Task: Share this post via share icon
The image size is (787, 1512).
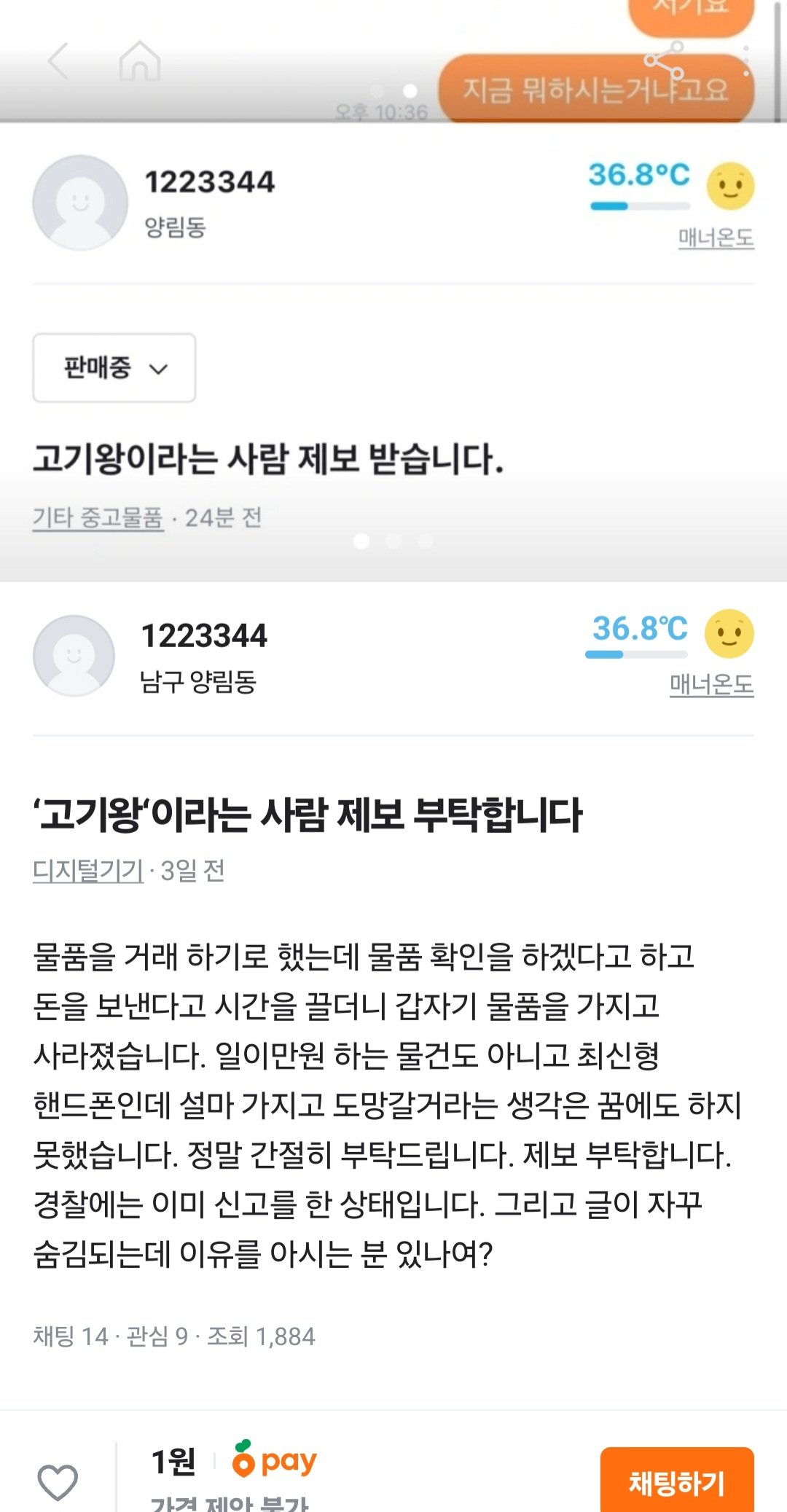Action: (664, 60)
